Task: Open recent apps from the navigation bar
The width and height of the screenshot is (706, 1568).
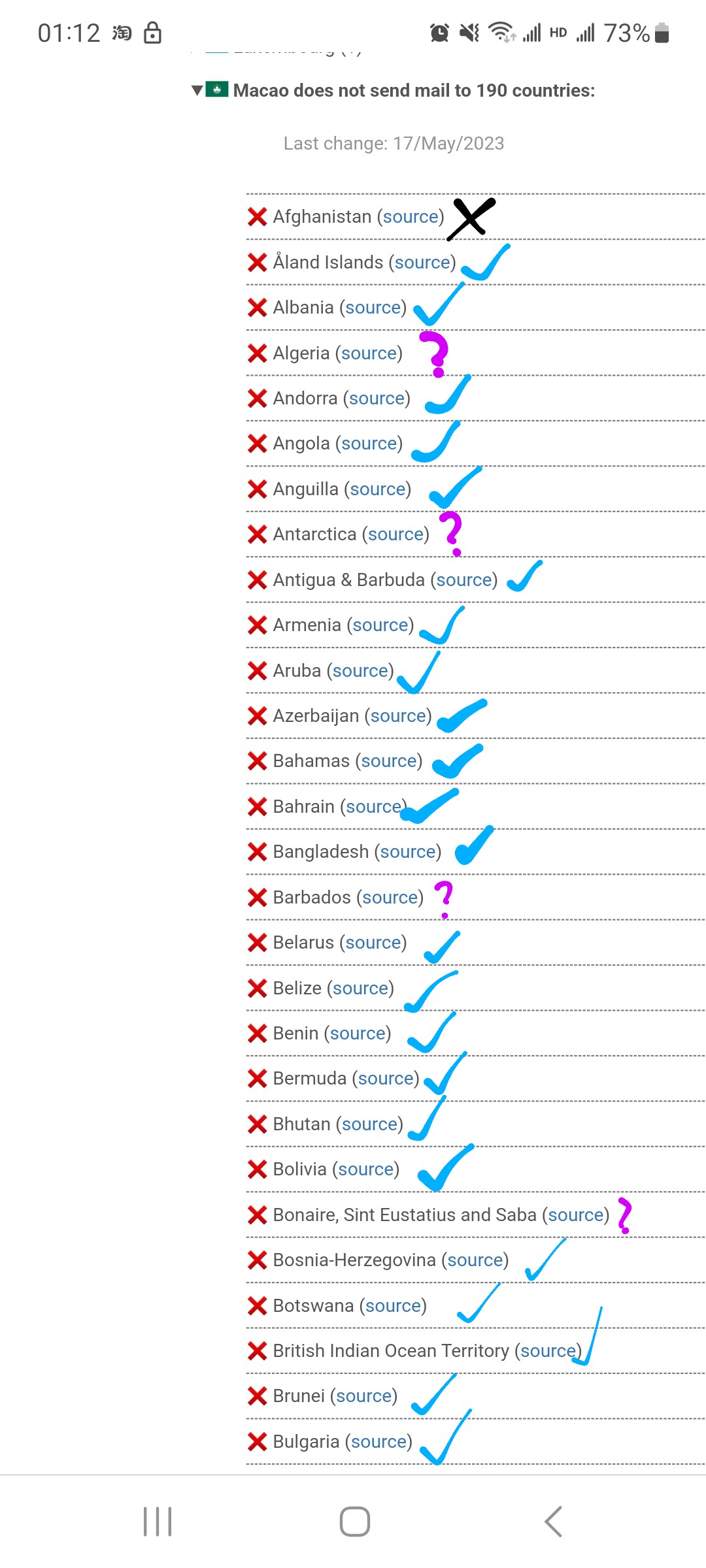Action: [158, 1522]
